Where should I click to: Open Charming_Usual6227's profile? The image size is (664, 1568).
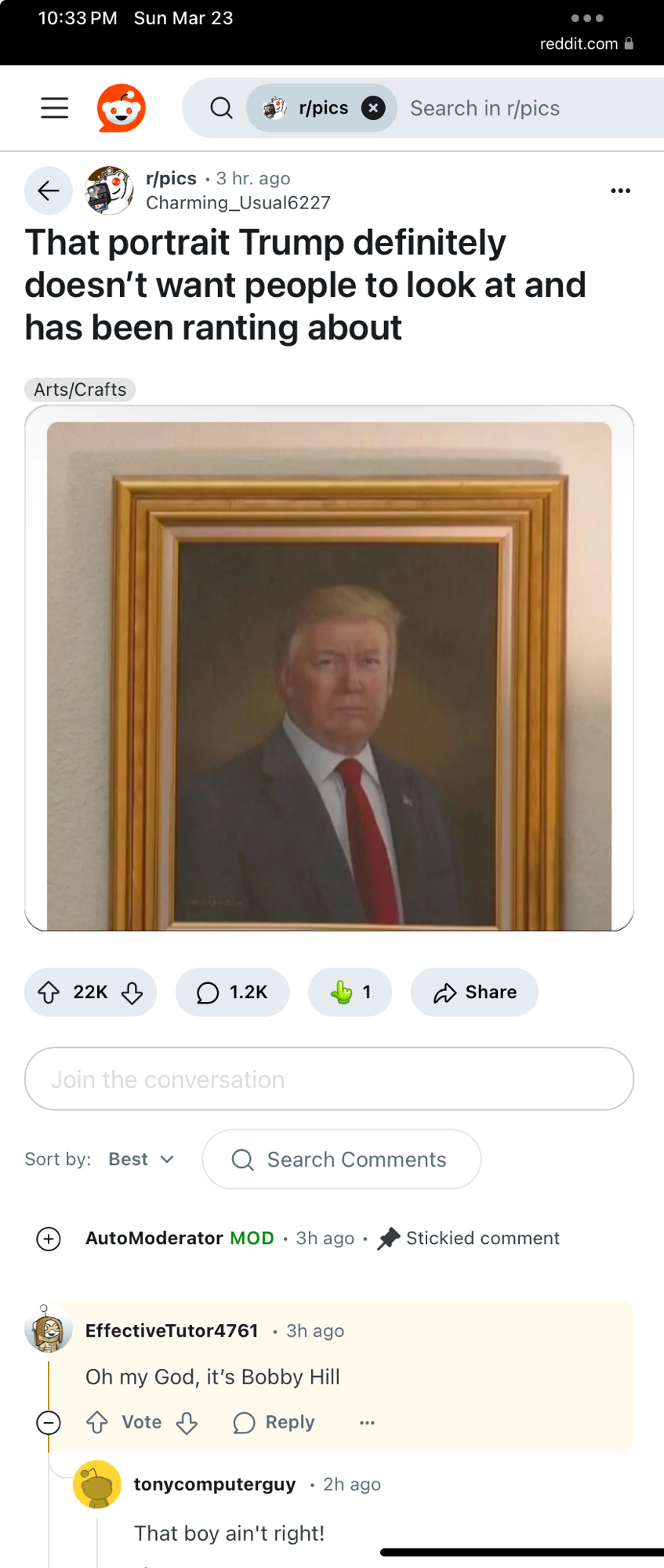(238, 203)
